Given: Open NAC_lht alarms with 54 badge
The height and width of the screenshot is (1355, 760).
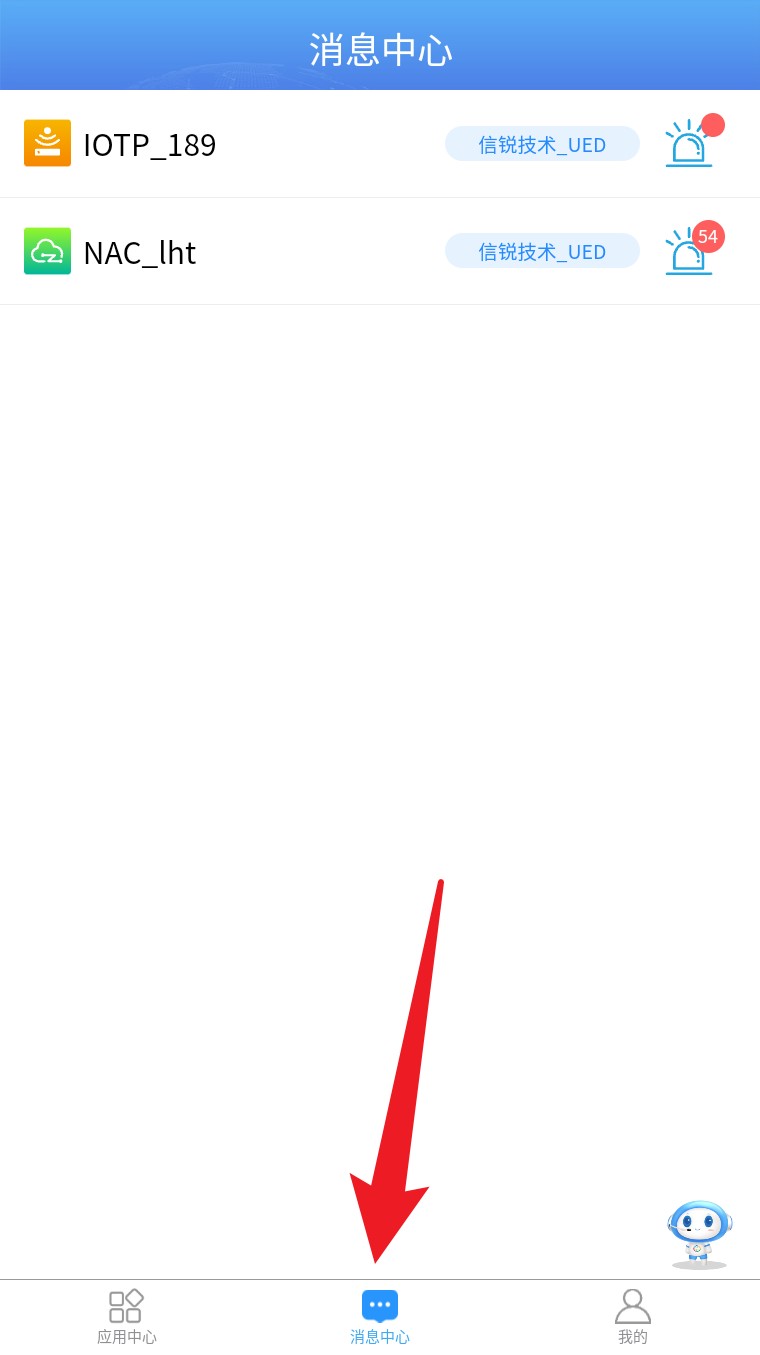Looking at the screenshot, I should [x=690, y=251].
